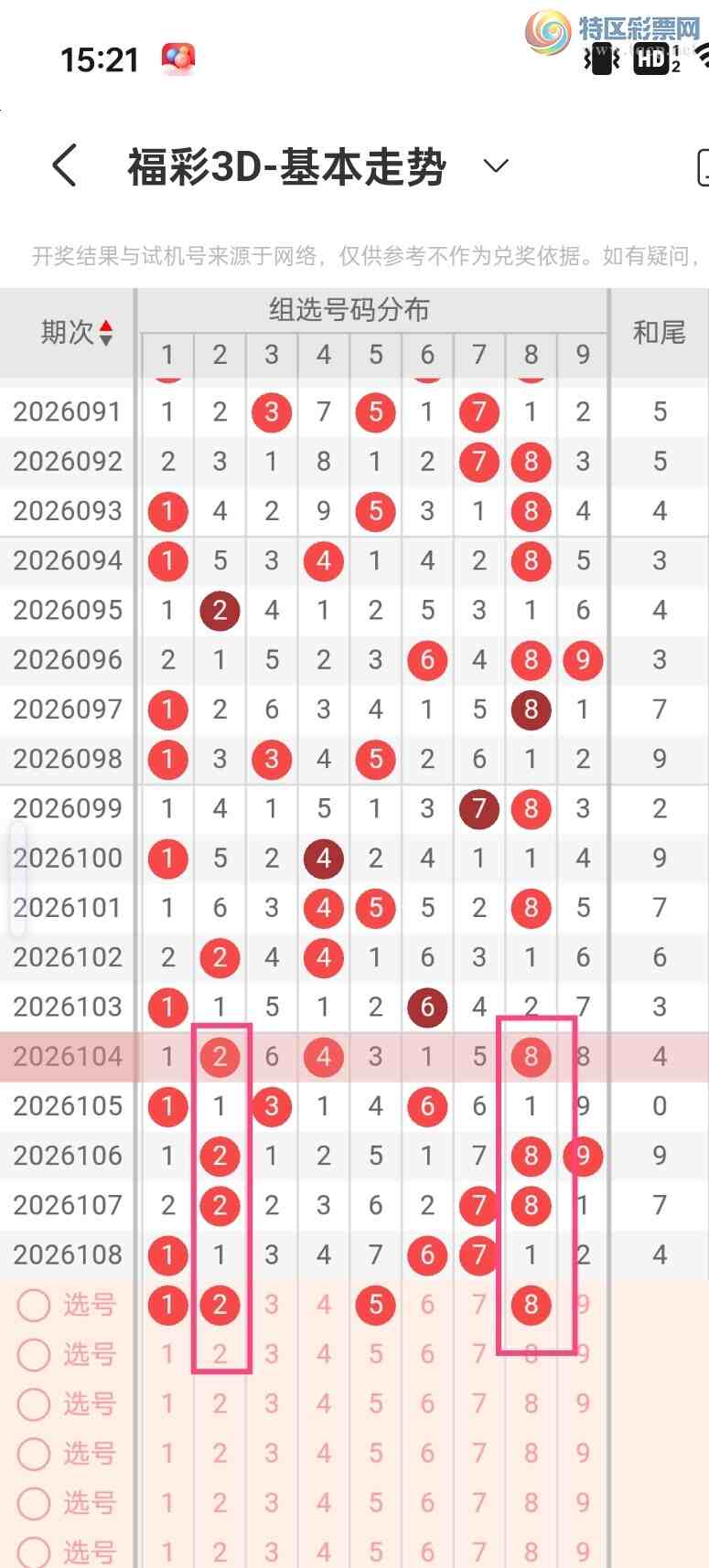
Task: Deselect the red 1 in the 选号 row
Action: tap(167, 1305)
